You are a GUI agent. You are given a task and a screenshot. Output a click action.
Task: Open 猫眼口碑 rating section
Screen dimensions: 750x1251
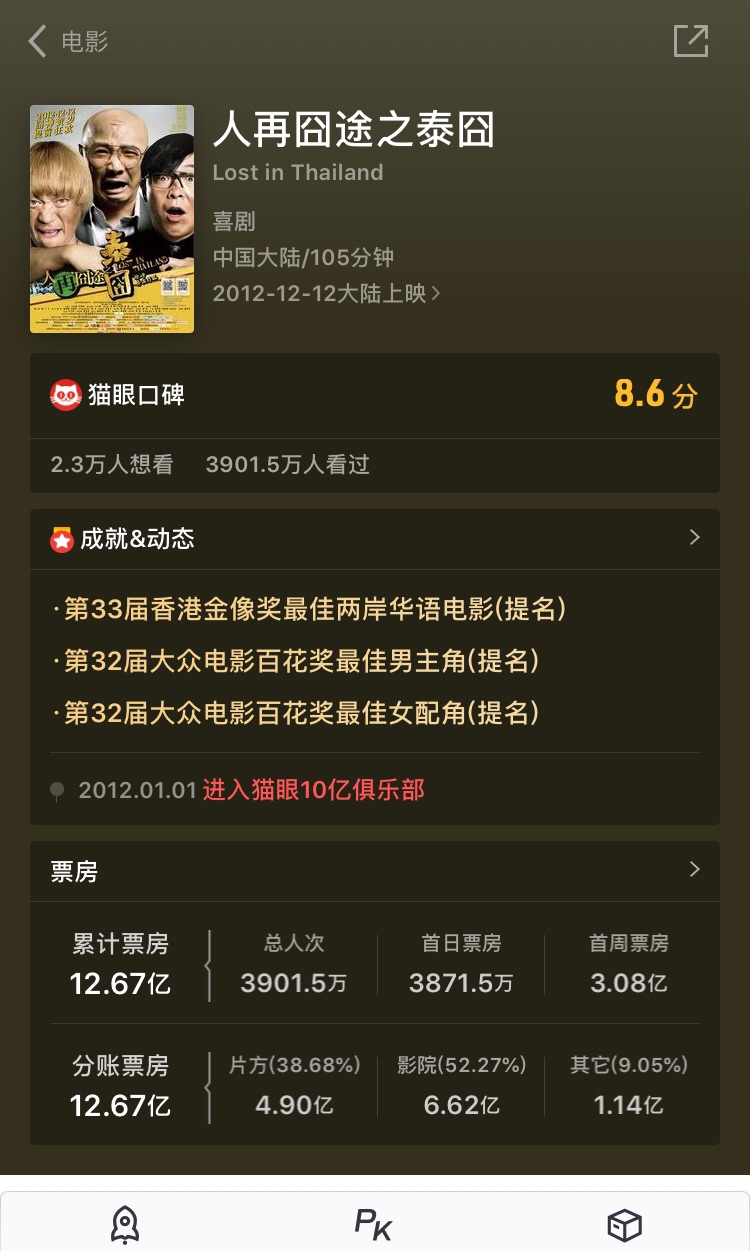pos(375,395)
